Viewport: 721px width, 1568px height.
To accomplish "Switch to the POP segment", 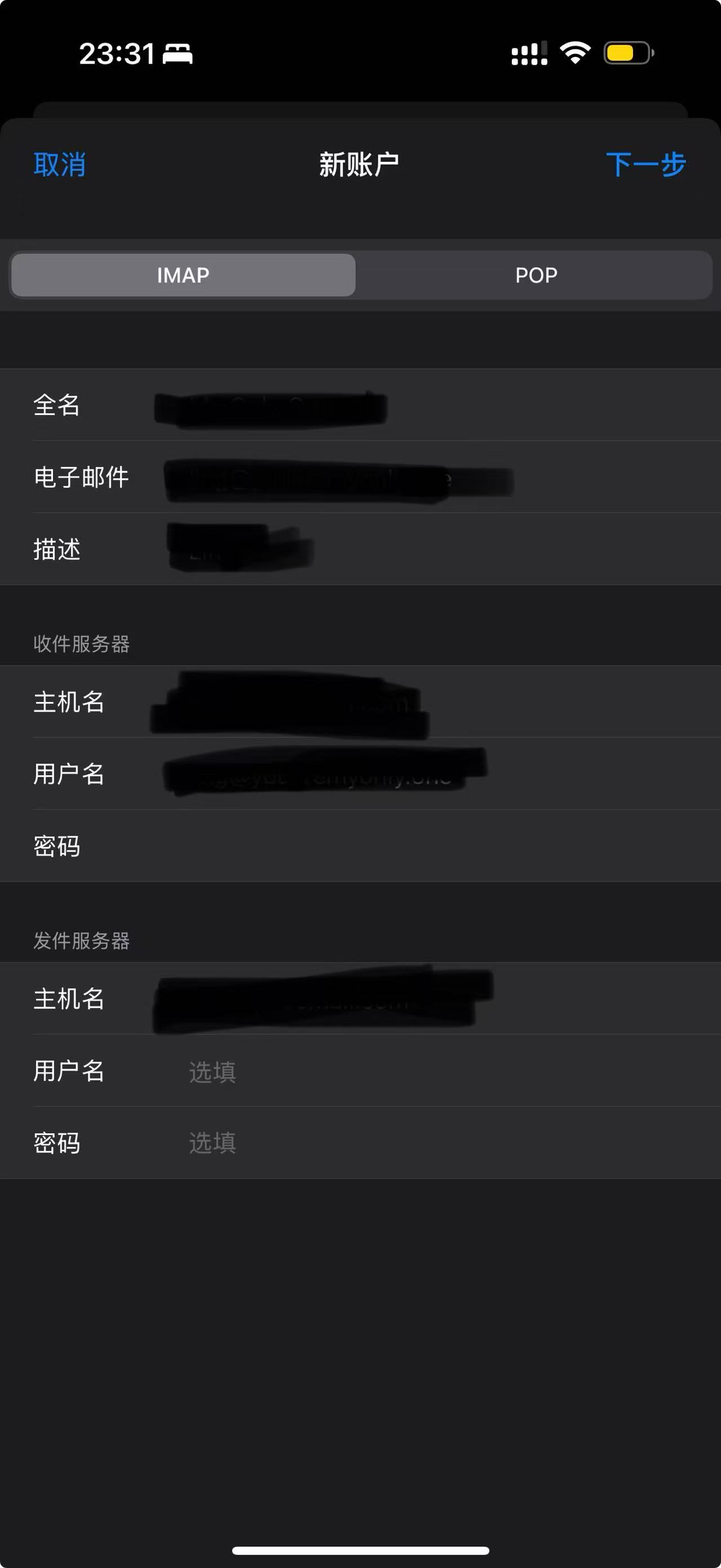I will [536, 275].
